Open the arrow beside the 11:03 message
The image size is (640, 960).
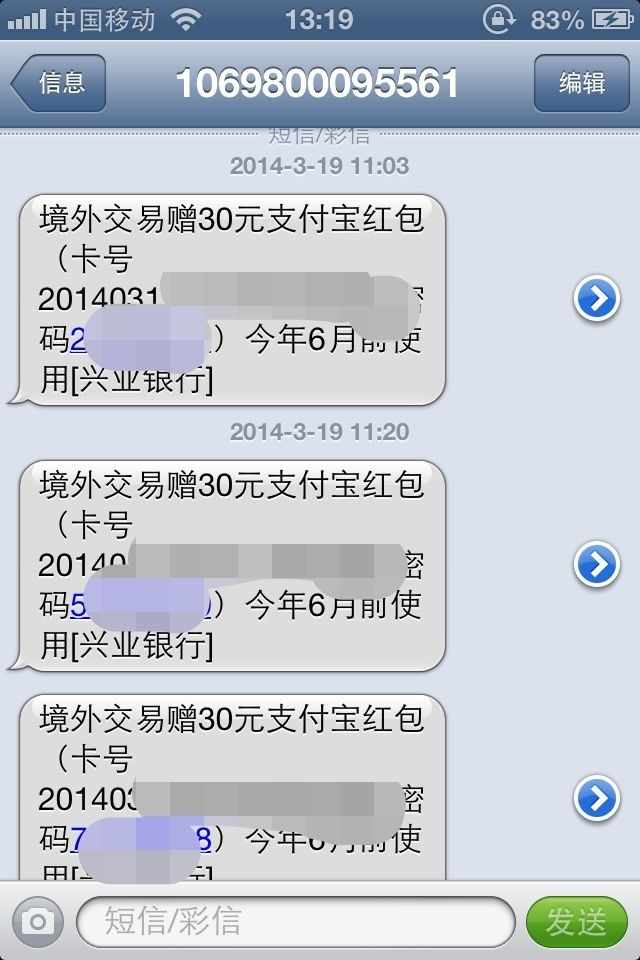point(596,299)
